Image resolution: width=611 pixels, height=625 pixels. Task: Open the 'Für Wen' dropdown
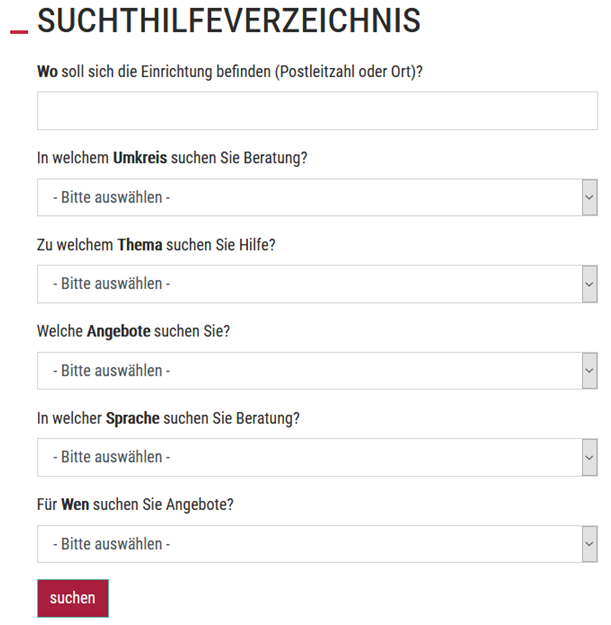tap(317, 544)
